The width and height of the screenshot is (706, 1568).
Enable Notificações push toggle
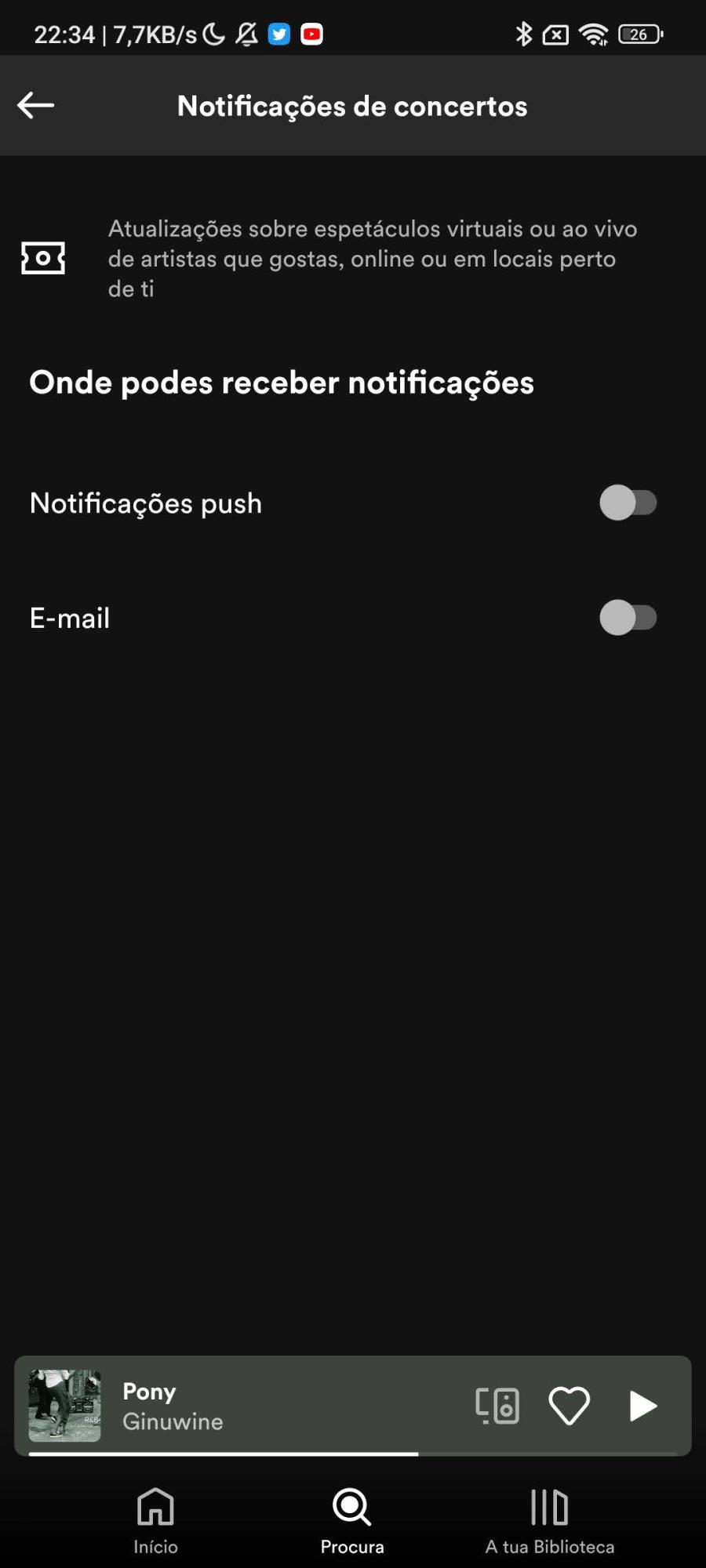[x=628, y=503]
